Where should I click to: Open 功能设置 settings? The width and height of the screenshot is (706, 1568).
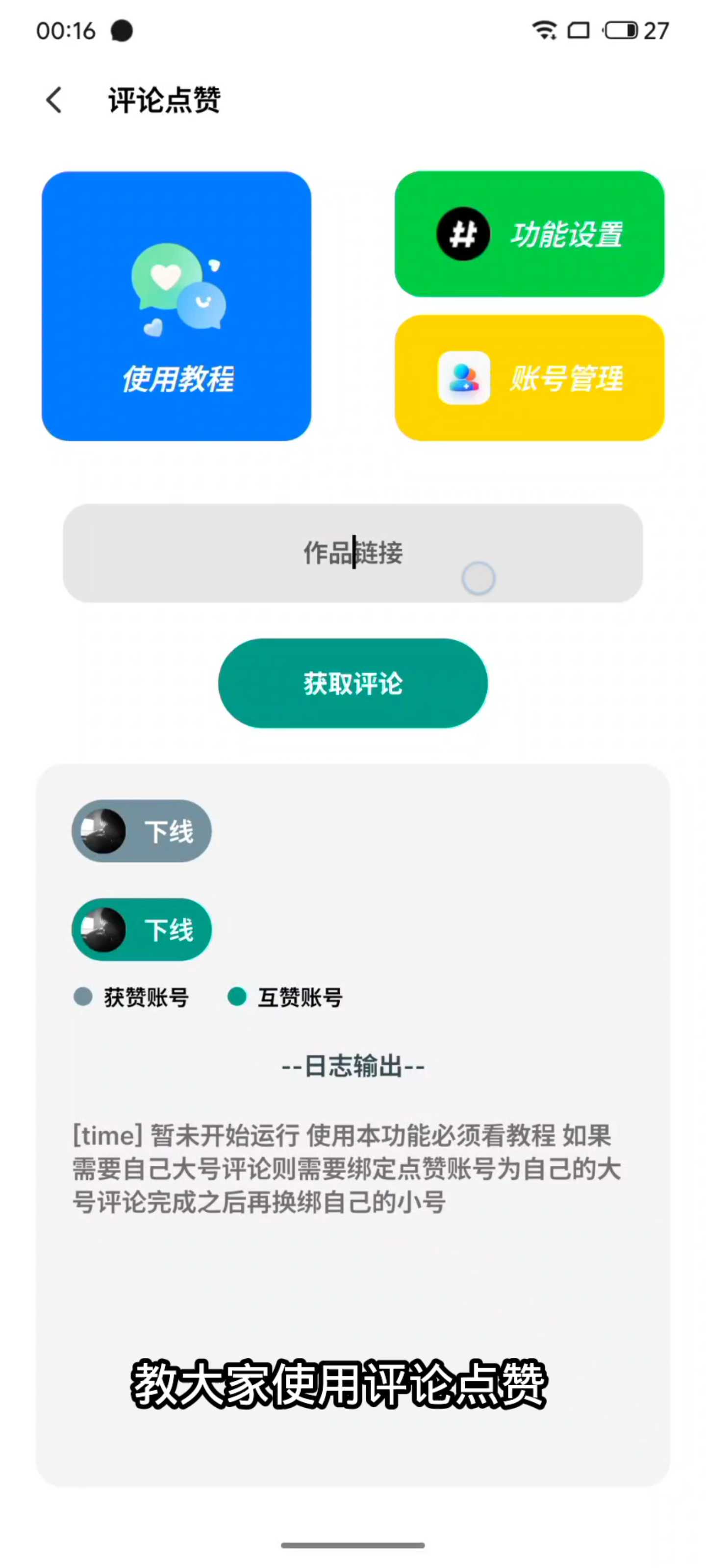point(529,234)
